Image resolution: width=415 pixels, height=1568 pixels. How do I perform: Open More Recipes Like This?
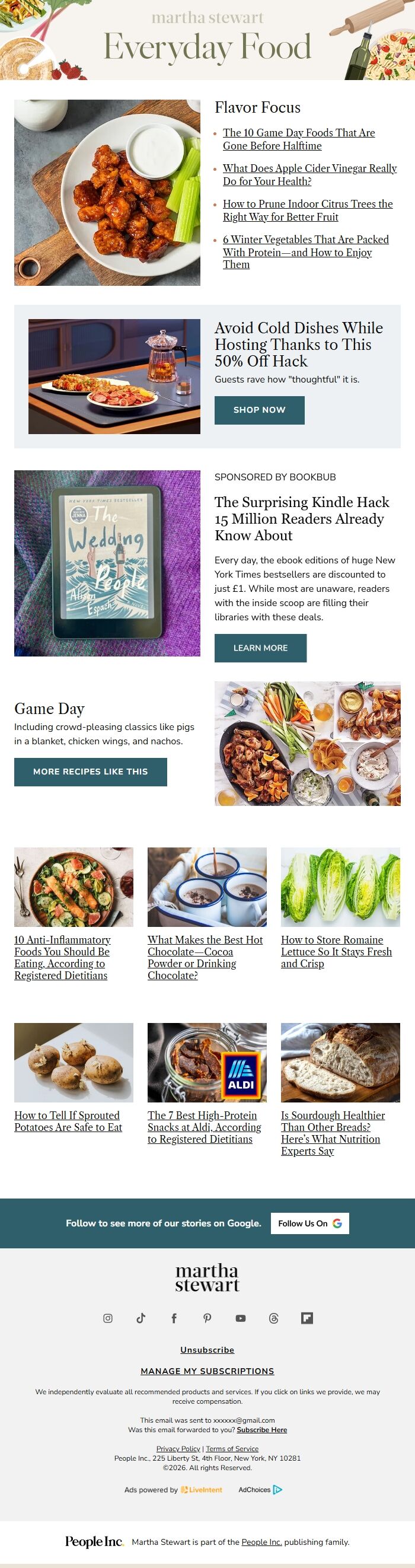[90, 771]
